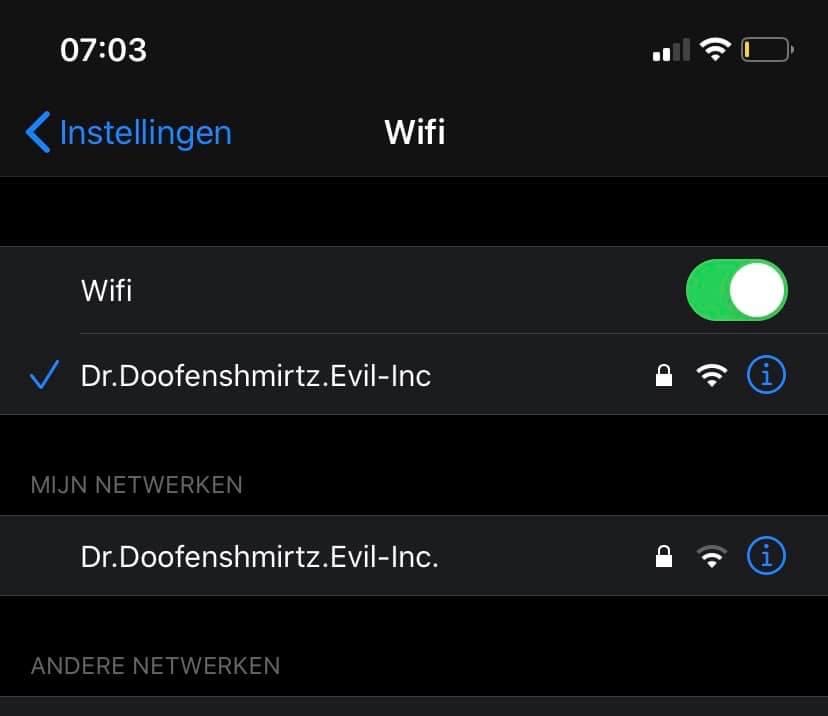
Task: Join the Dr.Doofenshmirtz.Evil-Inc. network under Mijn Netwerken
Action: coord(260,557)
